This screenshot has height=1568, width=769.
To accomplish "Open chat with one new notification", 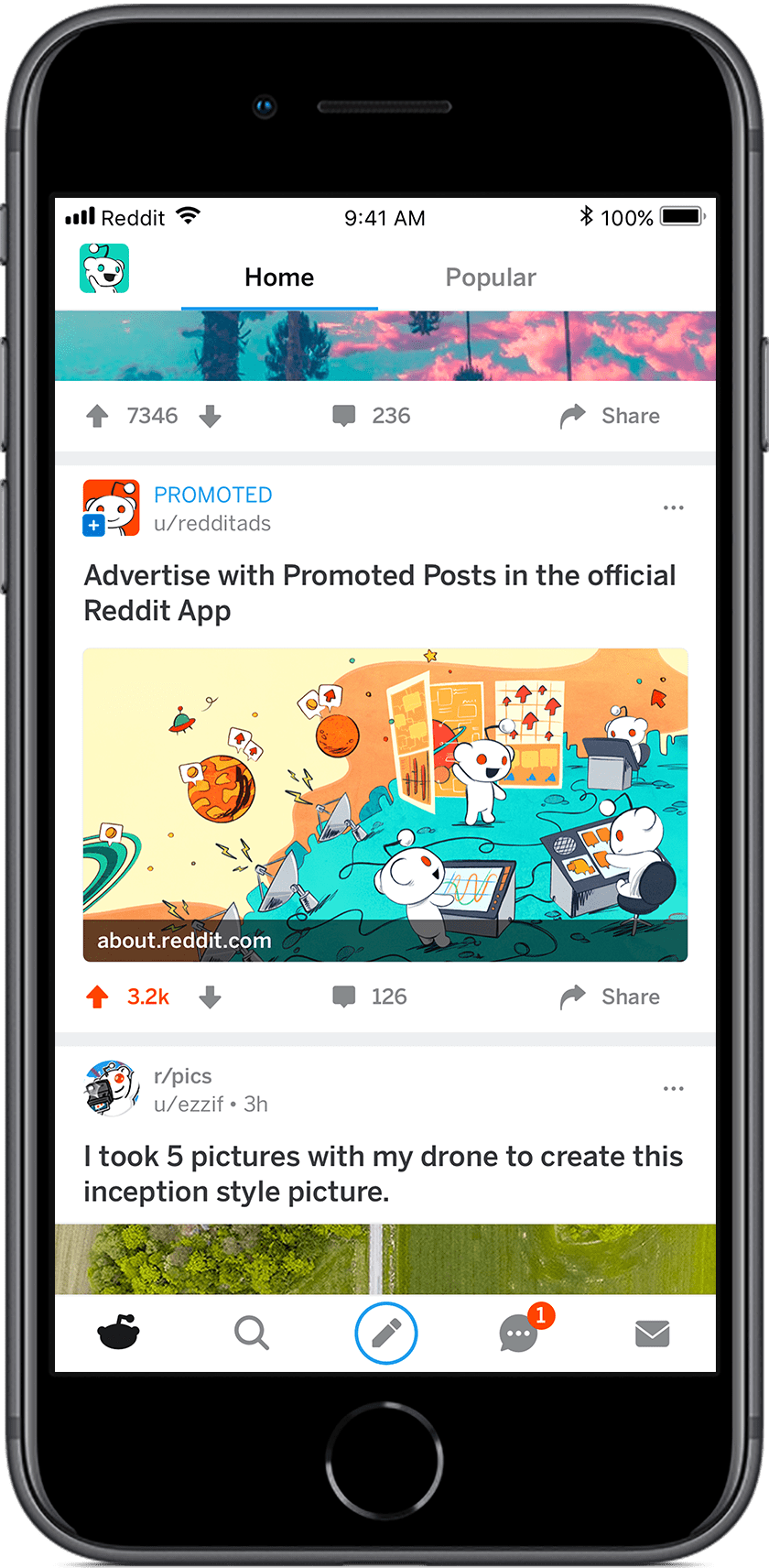I will pos(519,1334).
